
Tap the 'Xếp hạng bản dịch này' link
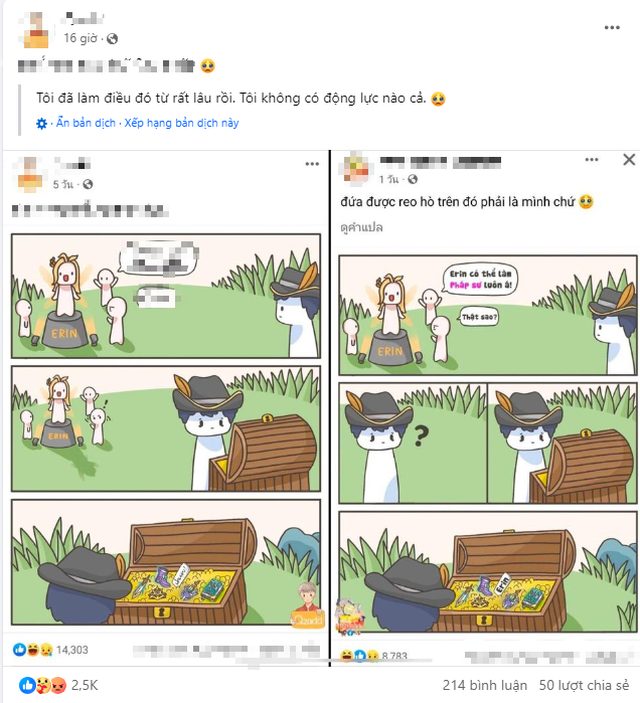182,123
